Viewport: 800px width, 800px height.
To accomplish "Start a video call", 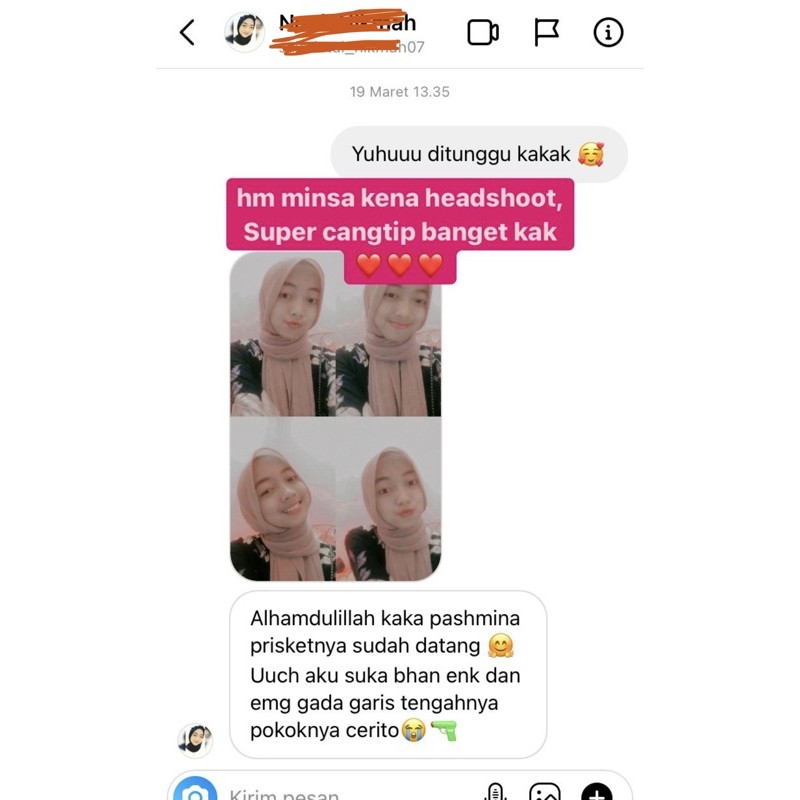I will pos(483,33).
